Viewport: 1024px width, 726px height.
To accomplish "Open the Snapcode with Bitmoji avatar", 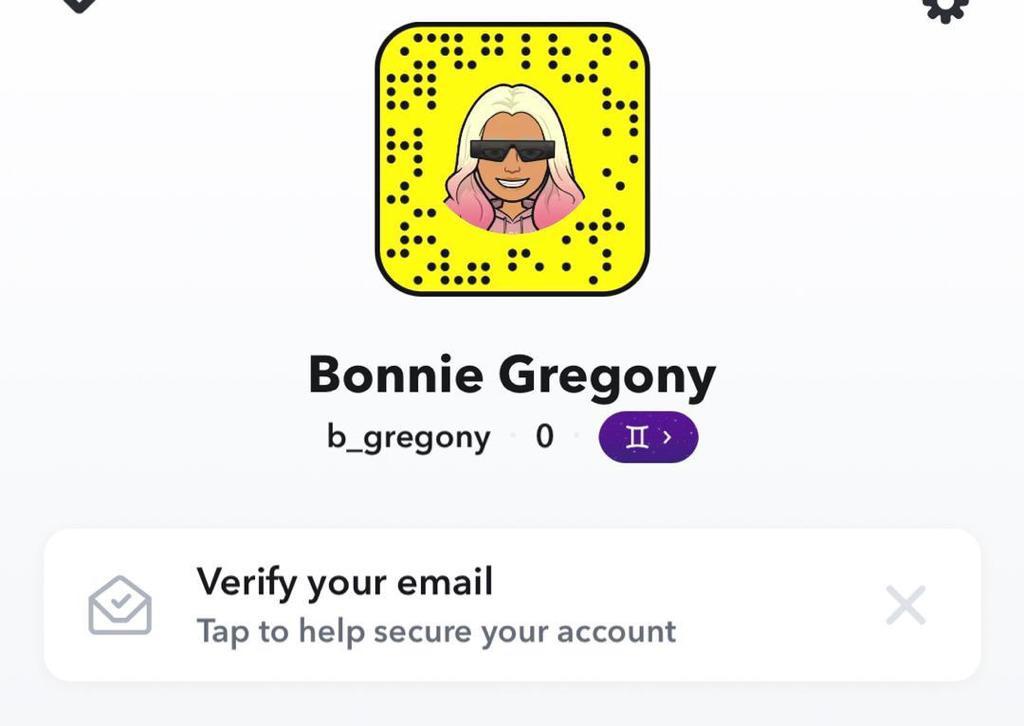I will pyautogui.click(x=512, y=158).
